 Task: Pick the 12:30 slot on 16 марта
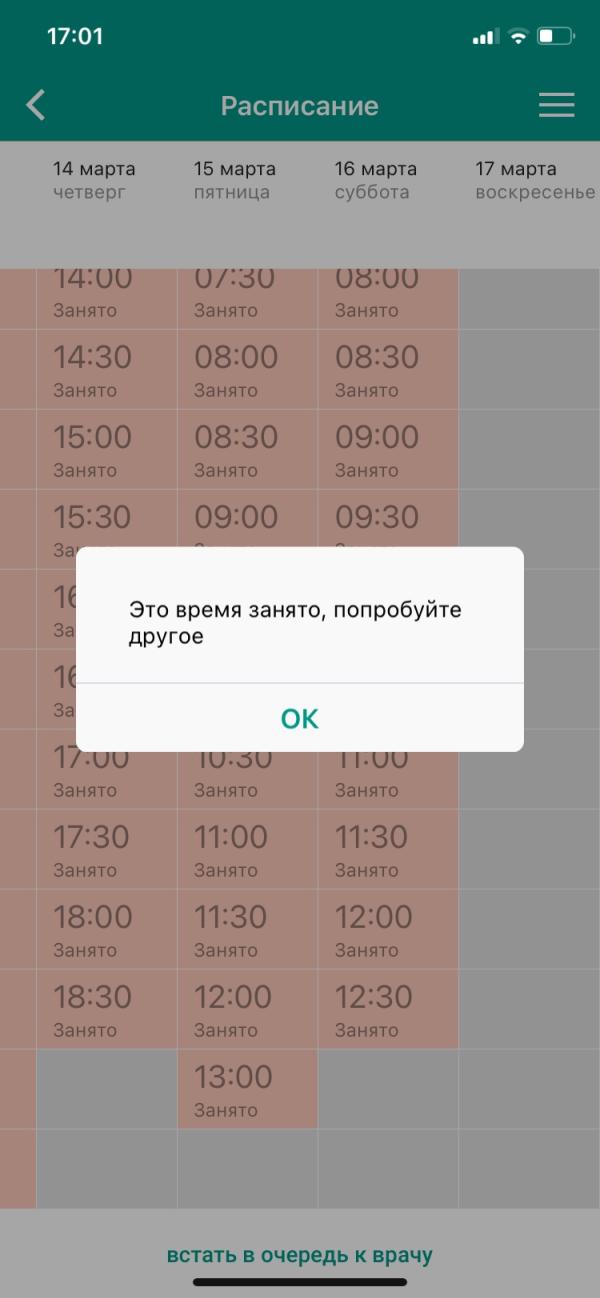[388, 1009]
